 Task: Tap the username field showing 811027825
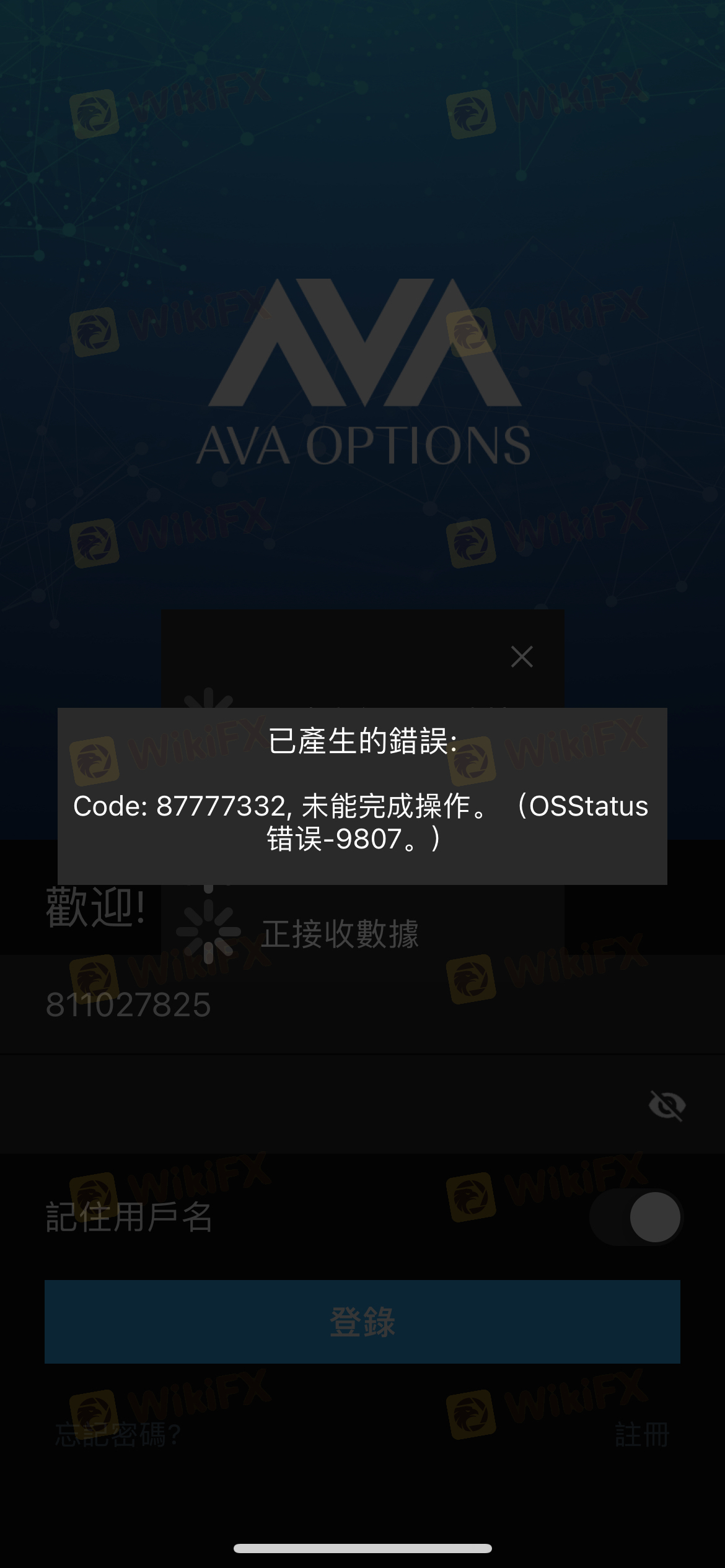click(362, 1004)
